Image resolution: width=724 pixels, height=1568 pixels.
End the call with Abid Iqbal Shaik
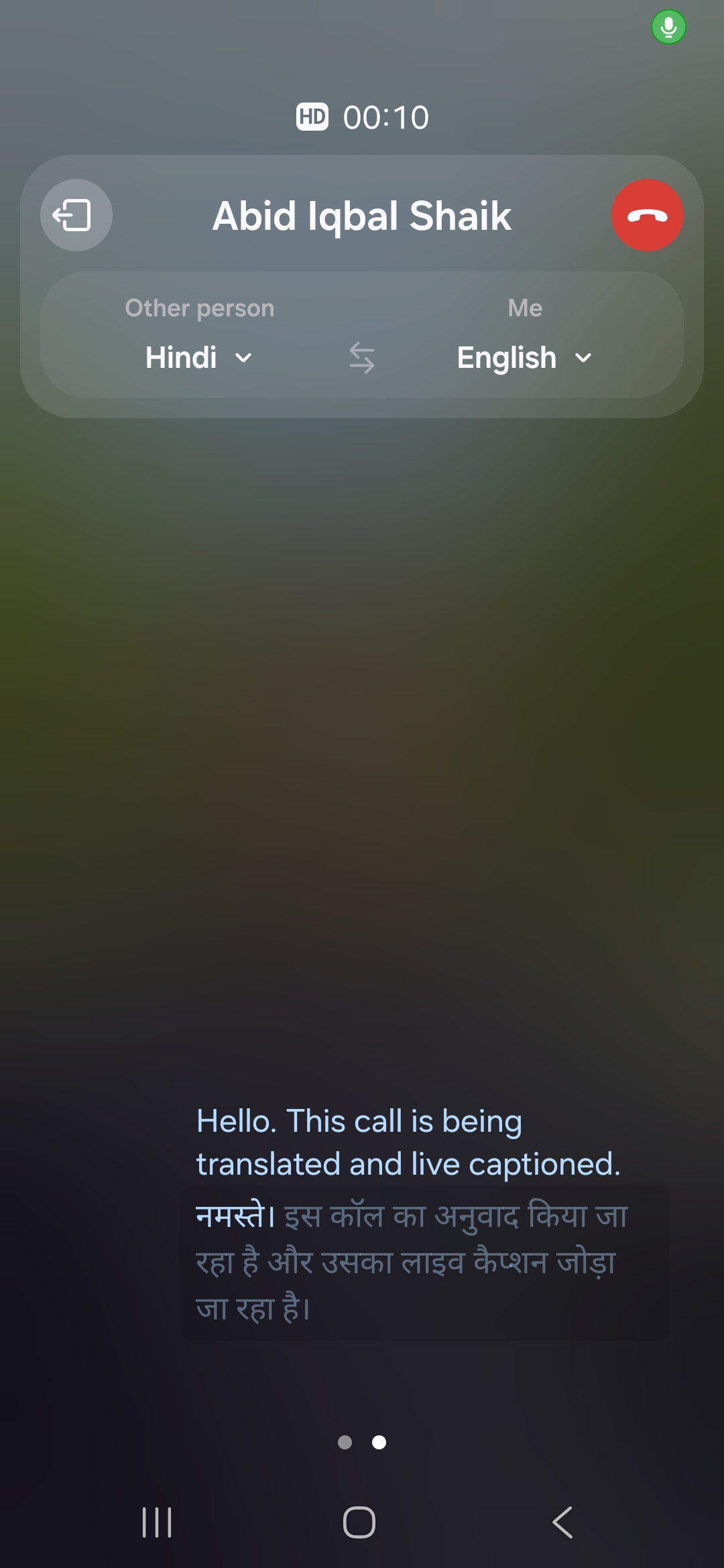coord(647,215)
